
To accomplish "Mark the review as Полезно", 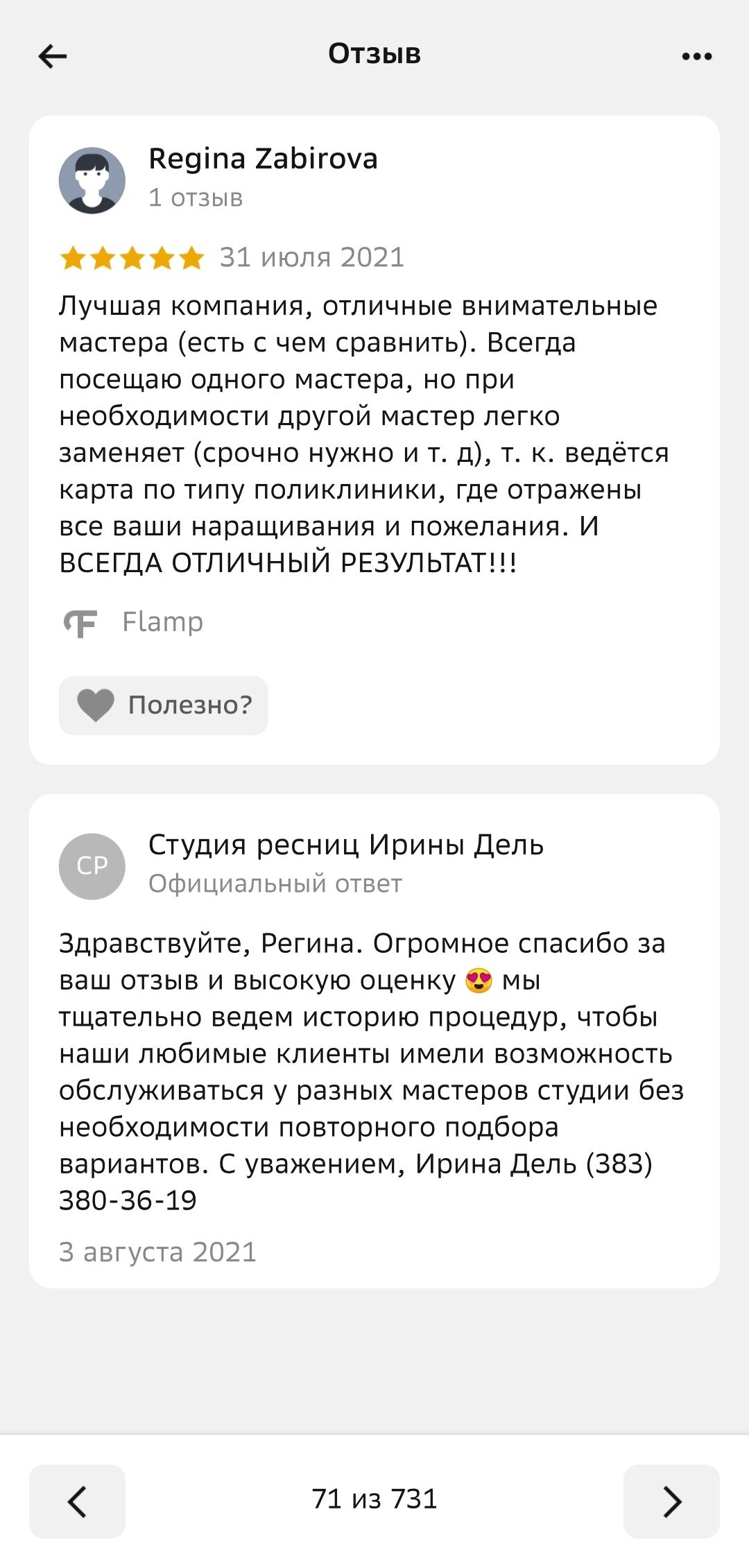I will (x=164, y=705).
